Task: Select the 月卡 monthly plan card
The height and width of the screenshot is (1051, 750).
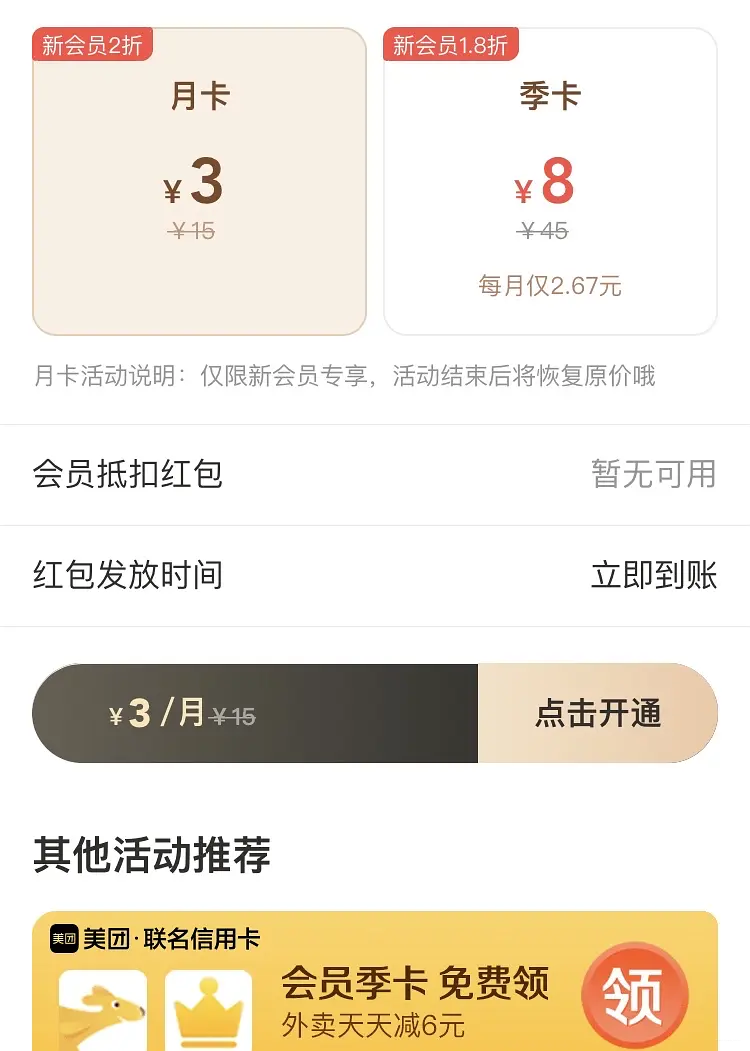Action: coord(200,181)
